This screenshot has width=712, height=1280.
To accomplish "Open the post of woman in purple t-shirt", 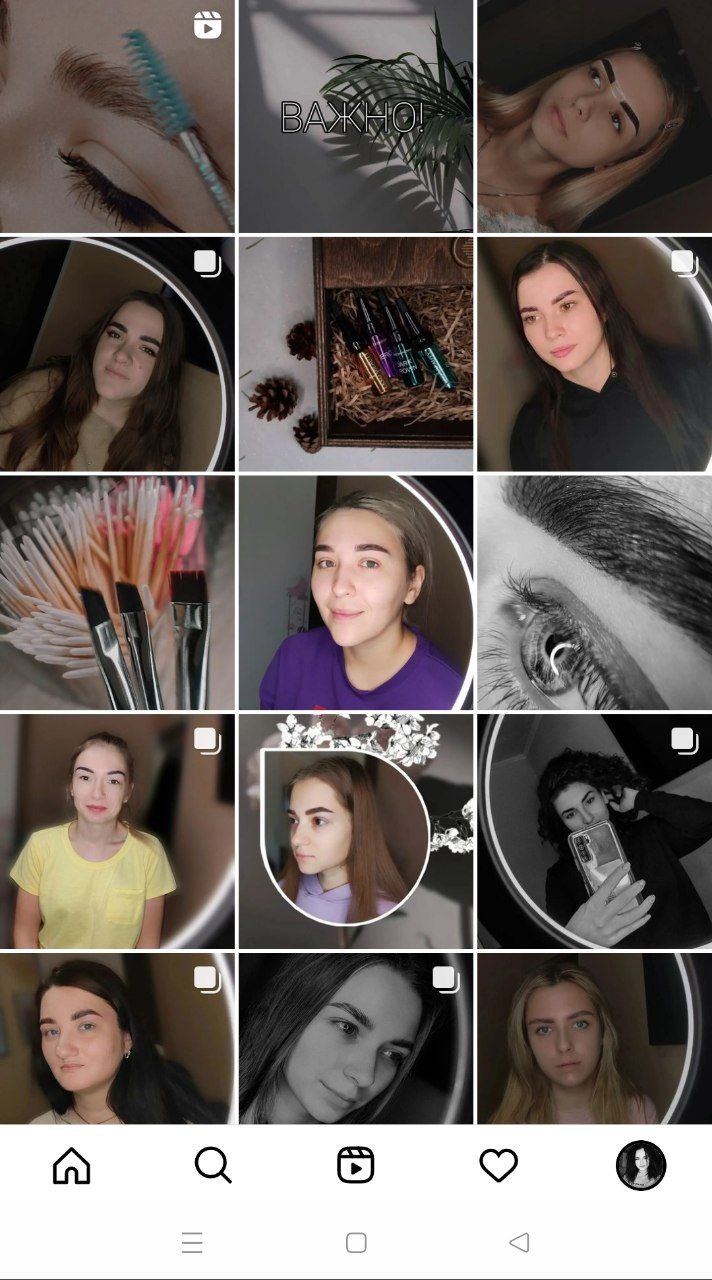I will 355,592.
